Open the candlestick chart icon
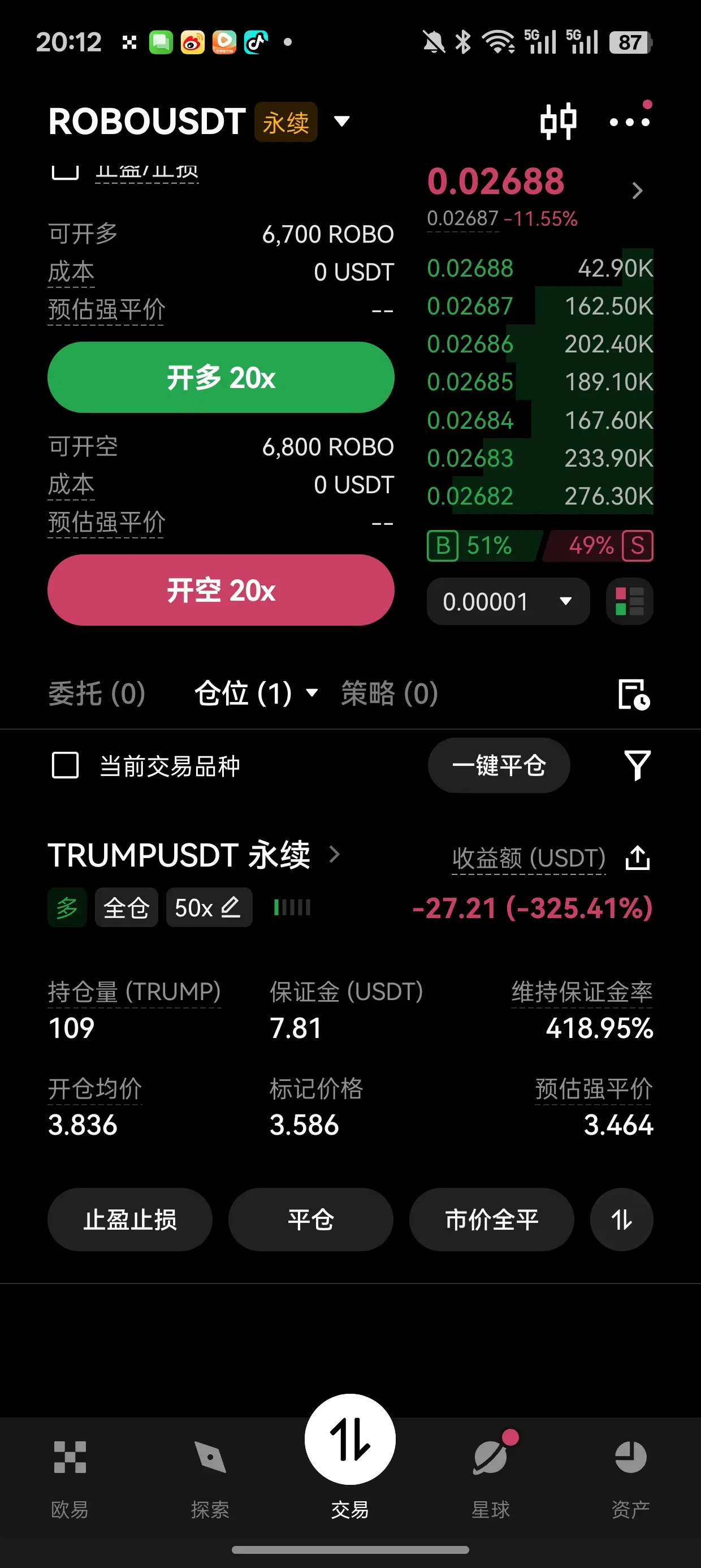This screenshot has width=701, height=1568. (x=558, y=122)
